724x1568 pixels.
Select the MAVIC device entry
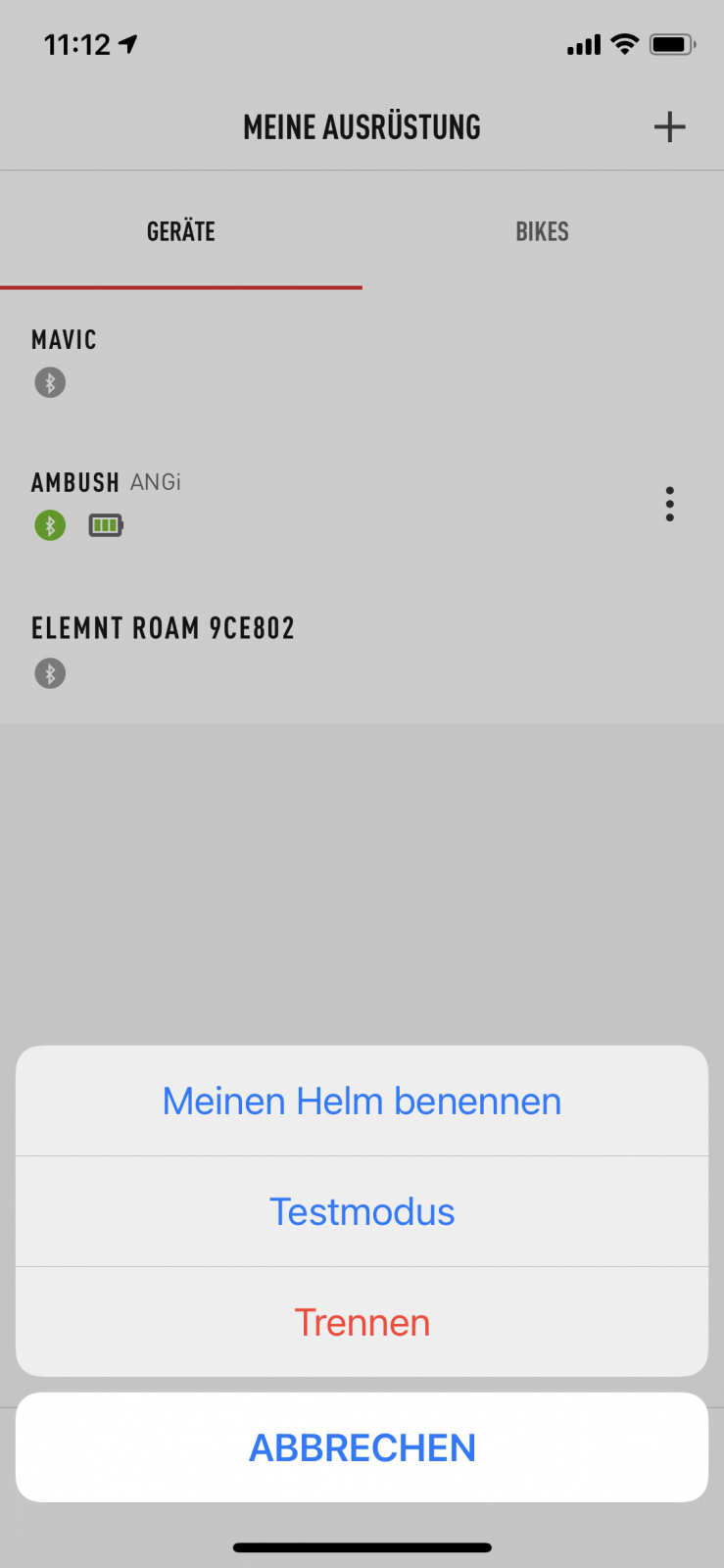click(x=65, y=339)
